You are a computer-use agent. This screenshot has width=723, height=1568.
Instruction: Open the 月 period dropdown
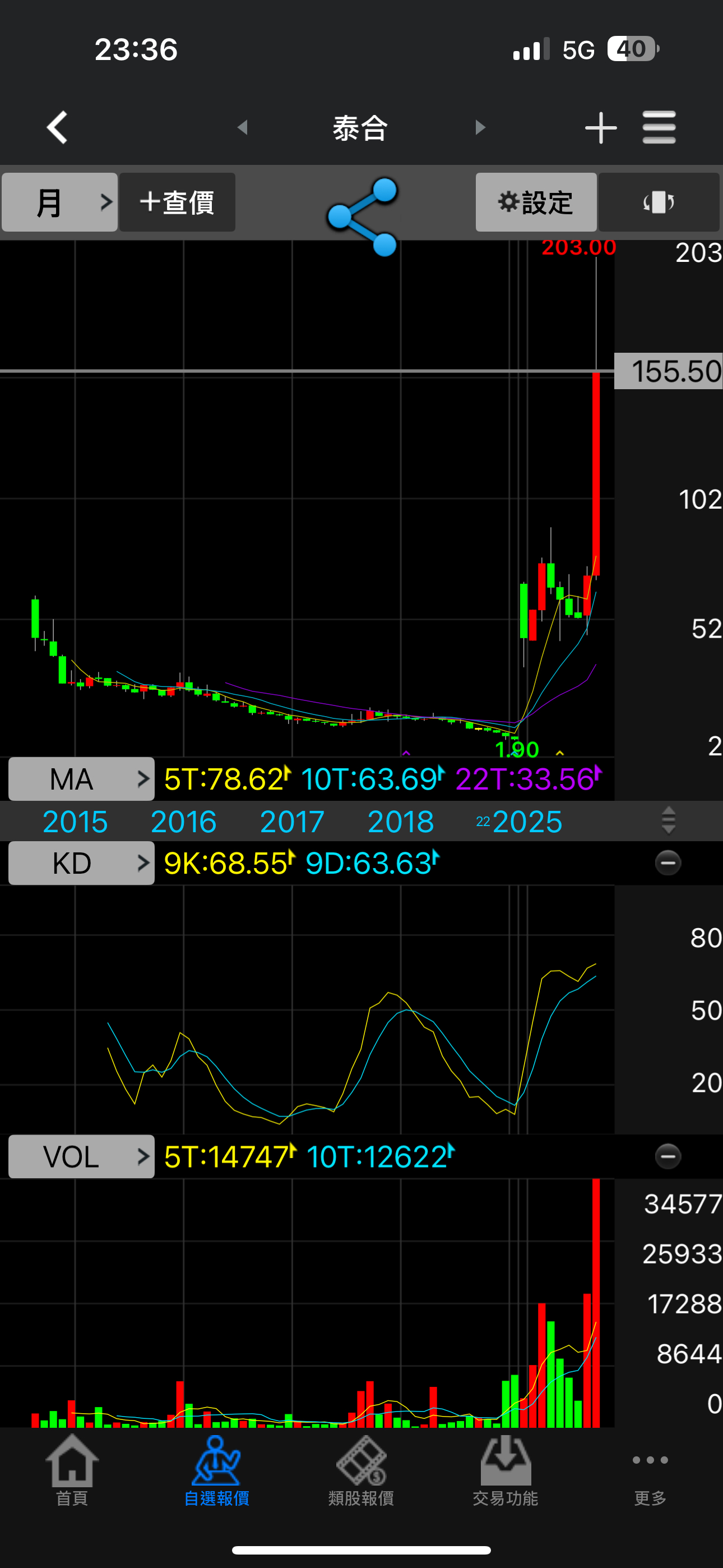click(x=59, y=202)
